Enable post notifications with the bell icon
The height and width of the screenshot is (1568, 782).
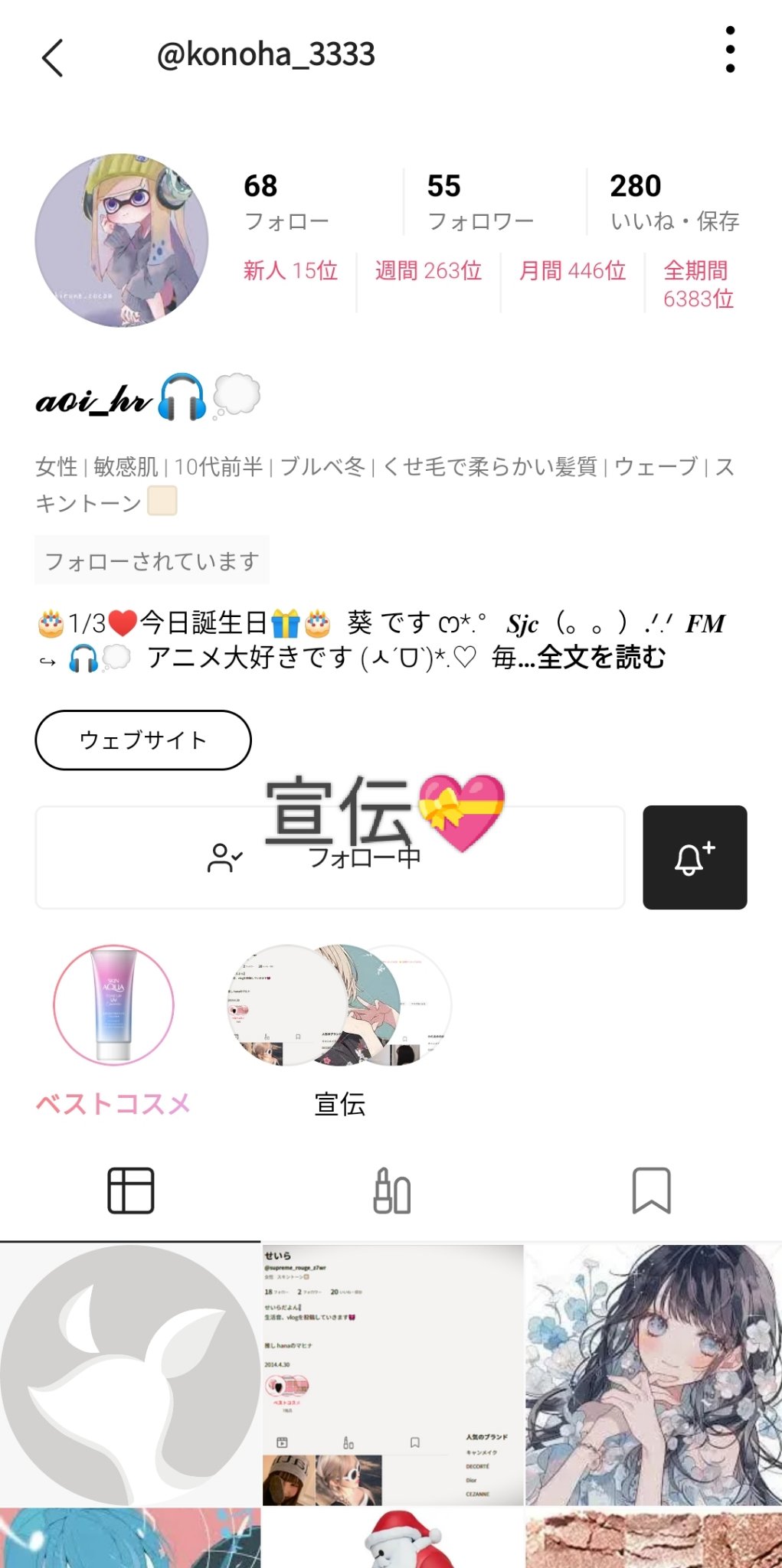(694, 856)
